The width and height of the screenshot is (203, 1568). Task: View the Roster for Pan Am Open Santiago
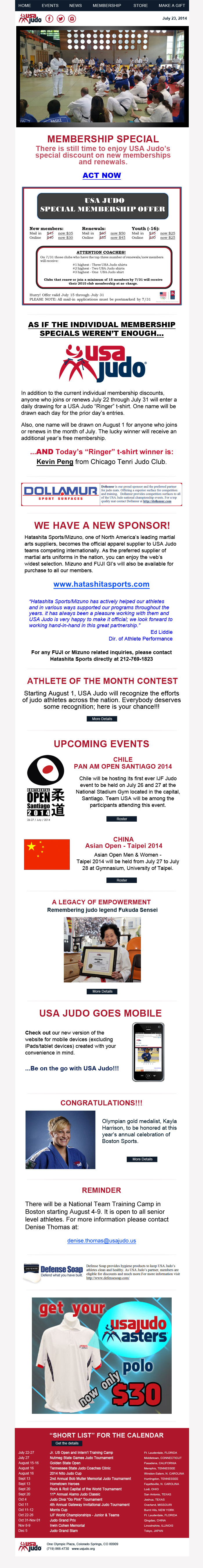pos(122,819)
